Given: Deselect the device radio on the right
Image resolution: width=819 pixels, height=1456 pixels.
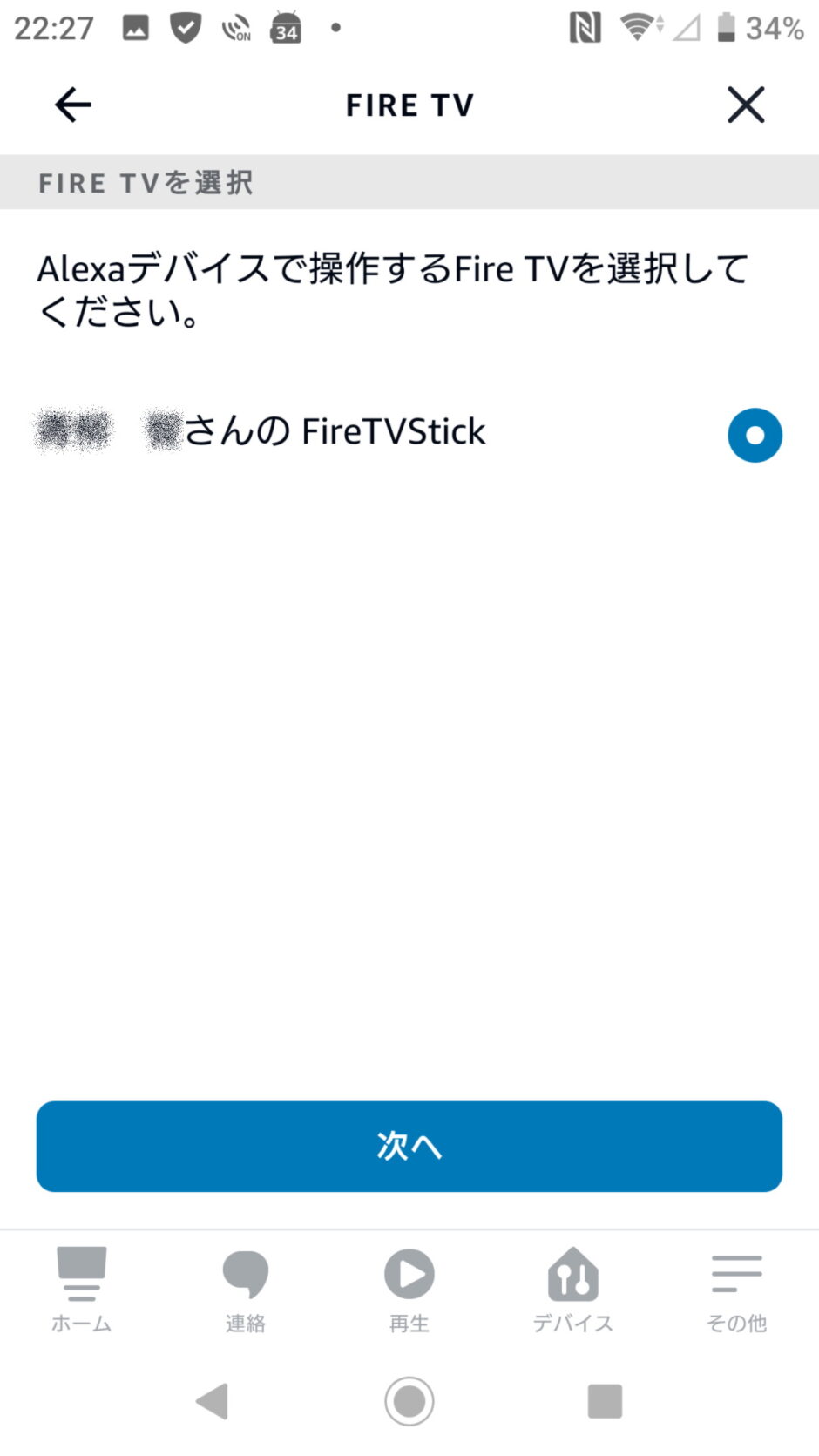Looking at the screenshot, I should click(x=755, y=435).
